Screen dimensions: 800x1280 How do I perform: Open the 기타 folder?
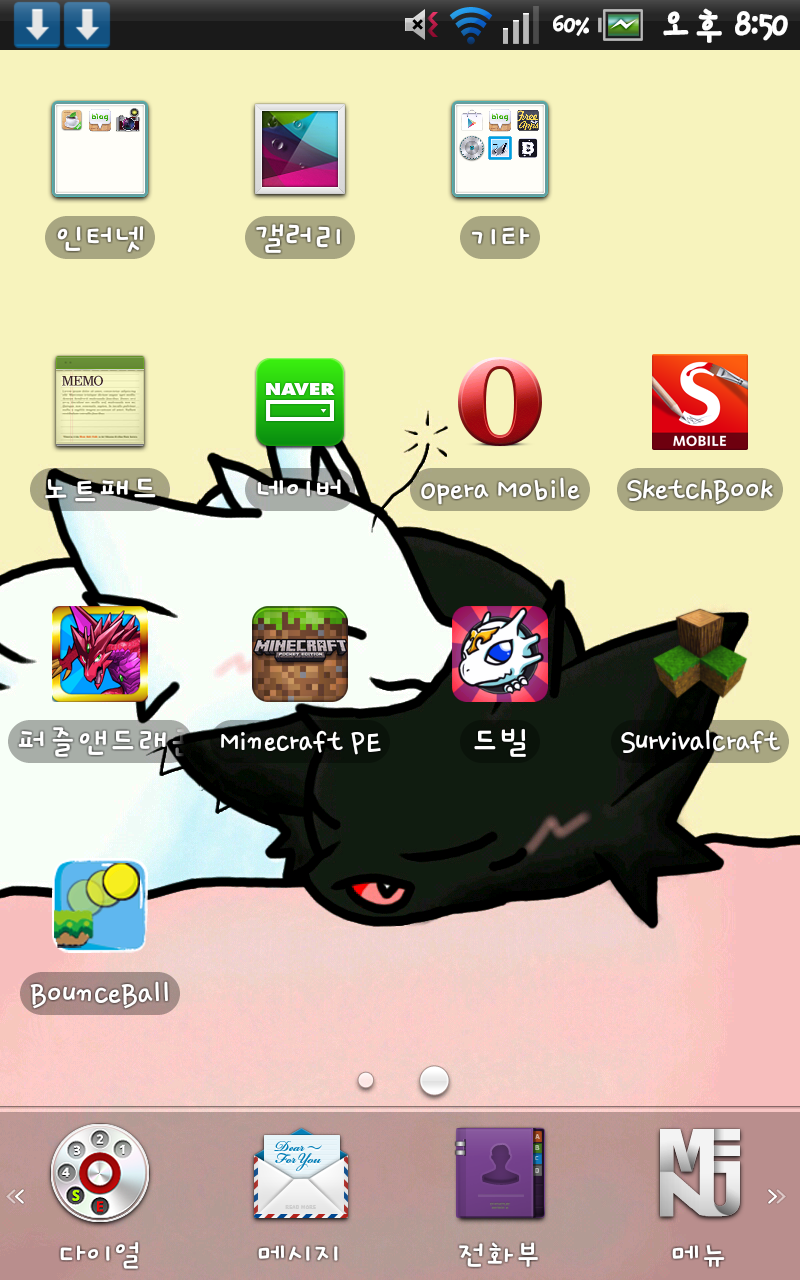tap(500, 150)
